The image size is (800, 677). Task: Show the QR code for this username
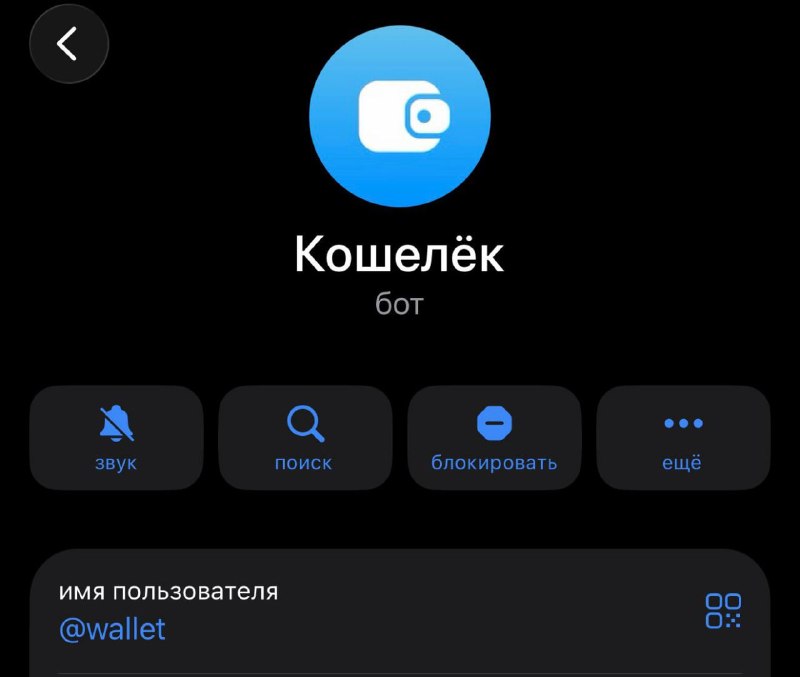coord(723,611)
